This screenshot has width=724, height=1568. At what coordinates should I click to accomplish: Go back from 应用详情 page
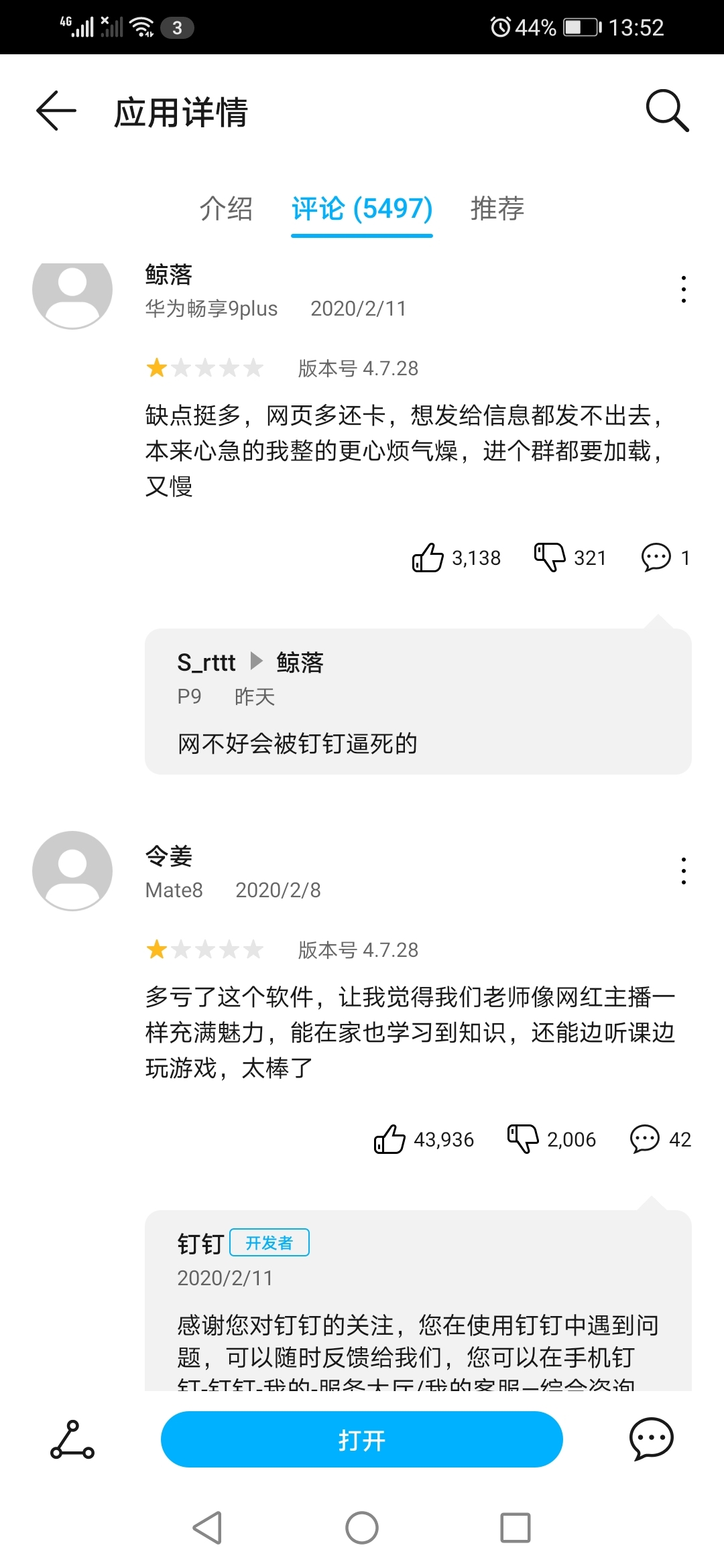pyautogui.click(x=56, y=111)
